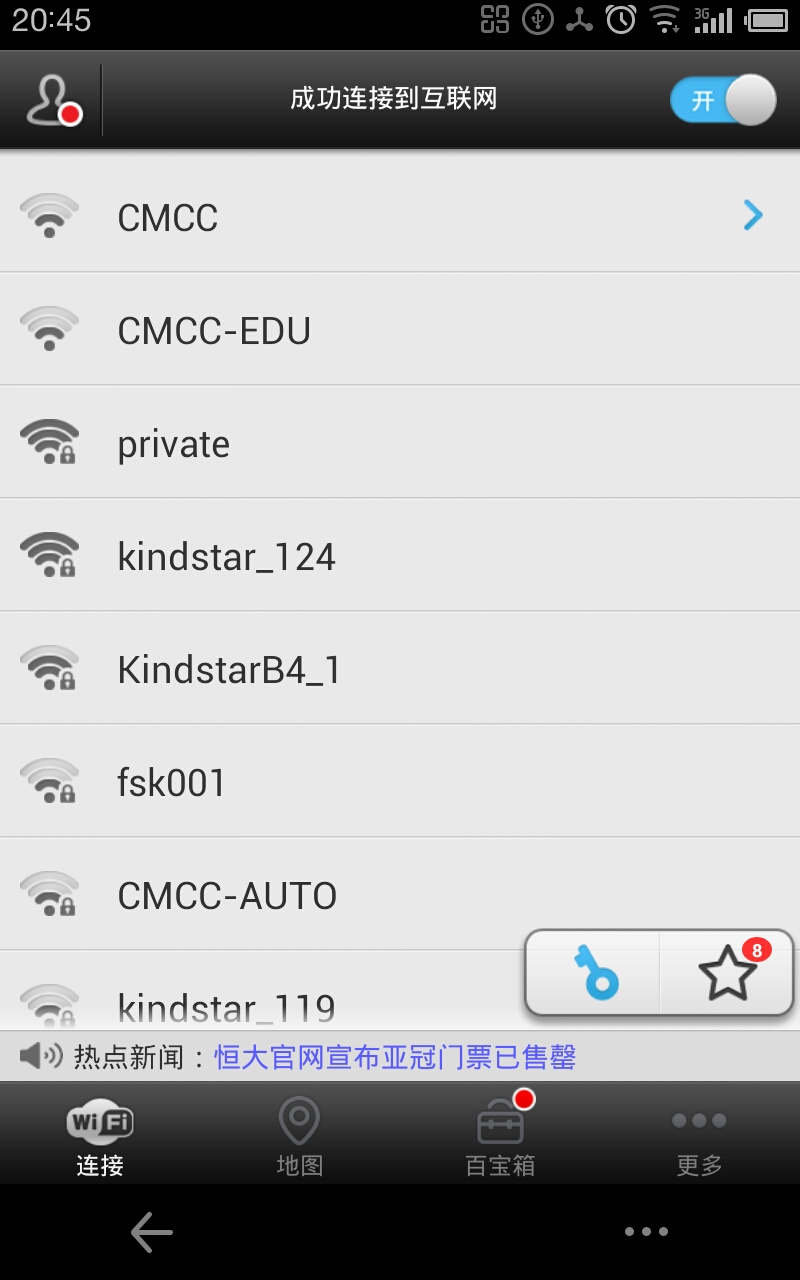Read the 恒大官网 hot news link
800x1280 pixels.
tap(395, 1057)
